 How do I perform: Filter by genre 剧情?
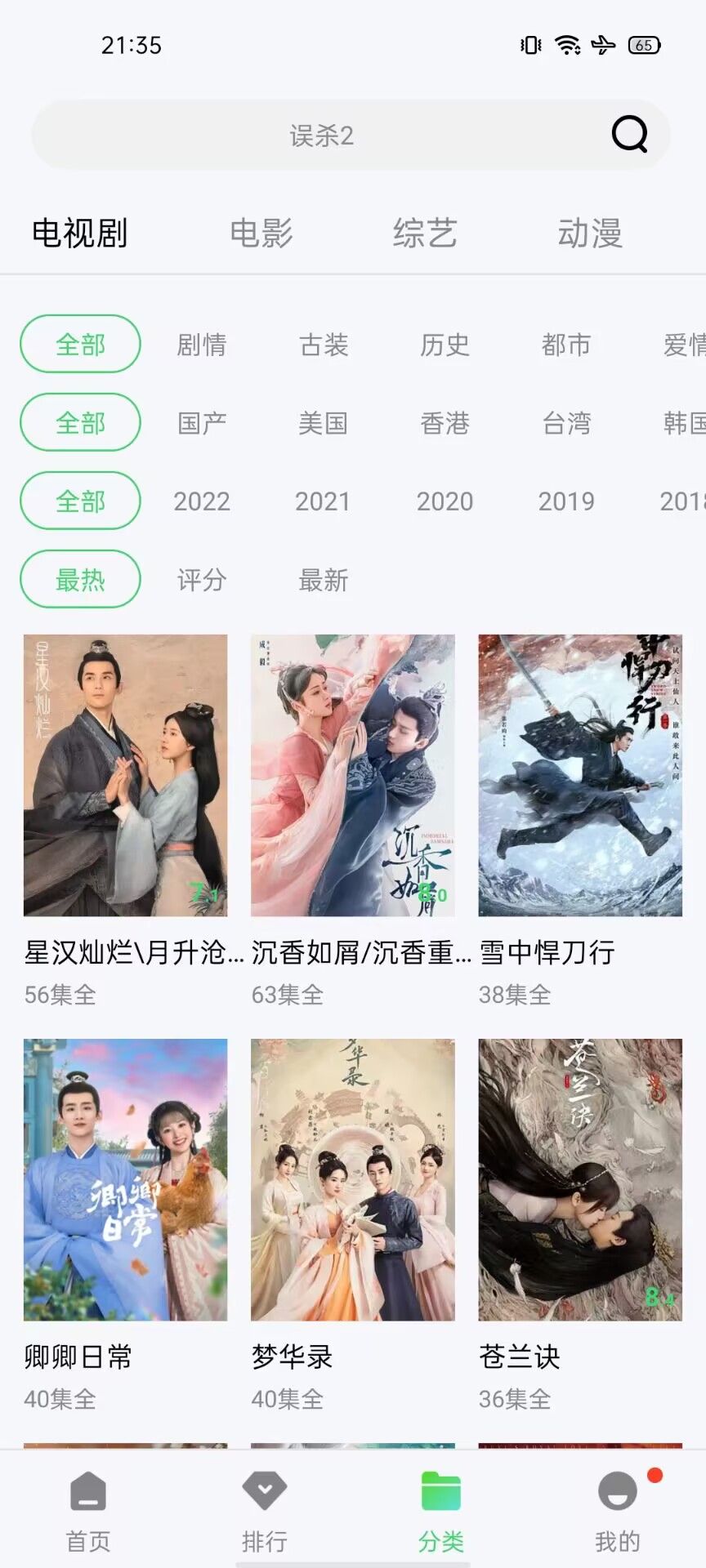(x=202, y=345)
